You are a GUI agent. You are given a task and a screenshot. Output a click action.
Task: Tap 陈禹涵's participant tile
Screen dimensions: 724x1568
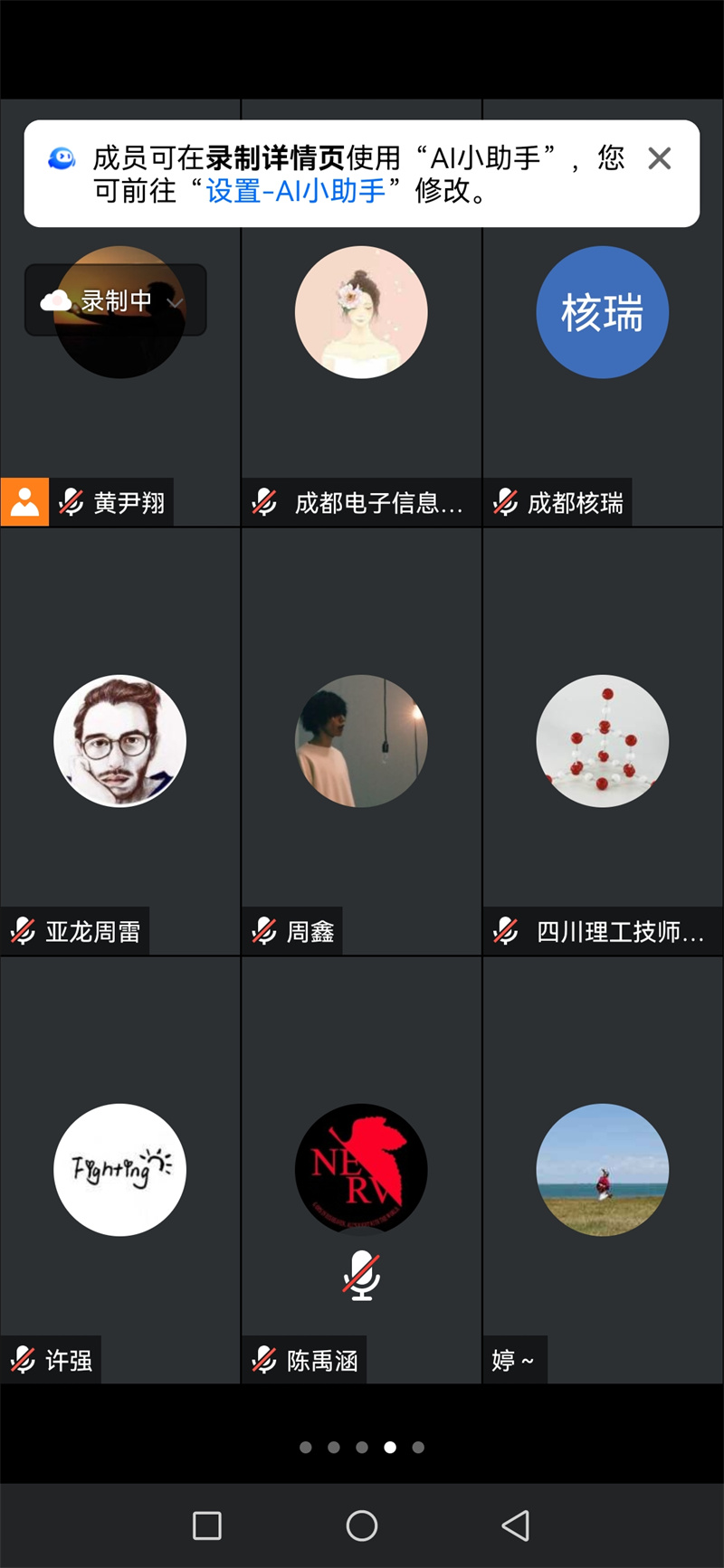click(x=361, y=1170)
